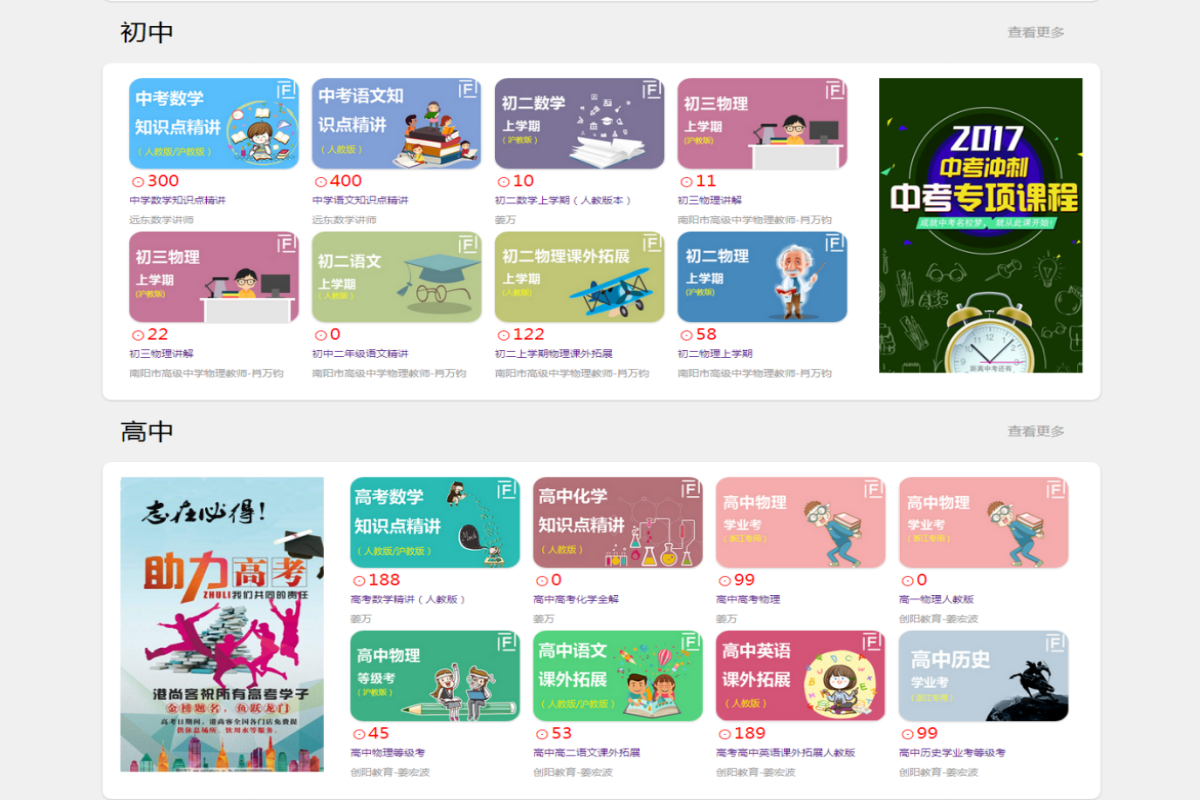Open 初三物理 card with 22 views
This screenshot has width=1200, height=800.
point(214,277)
